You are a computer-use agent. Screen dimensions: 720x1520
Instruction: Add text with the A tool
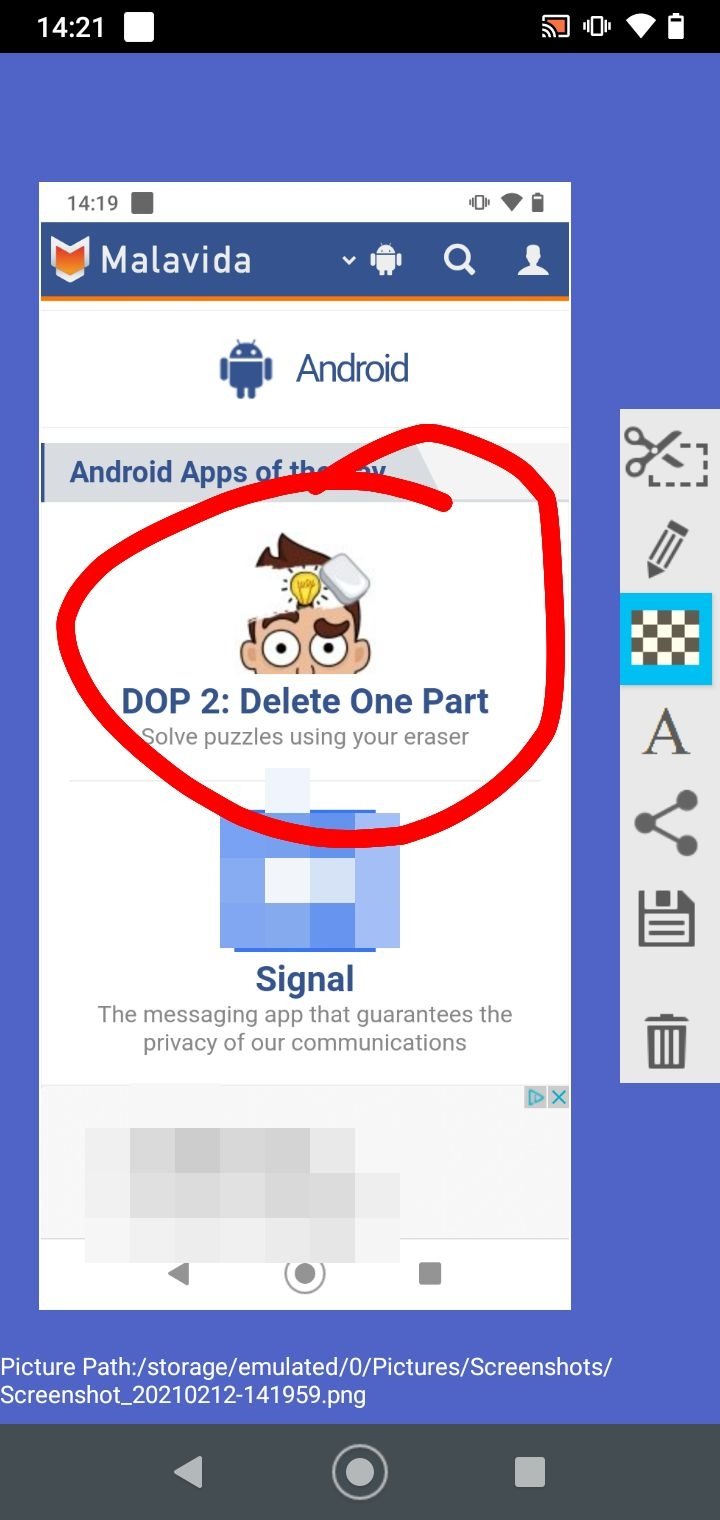[x=666, y=730]
